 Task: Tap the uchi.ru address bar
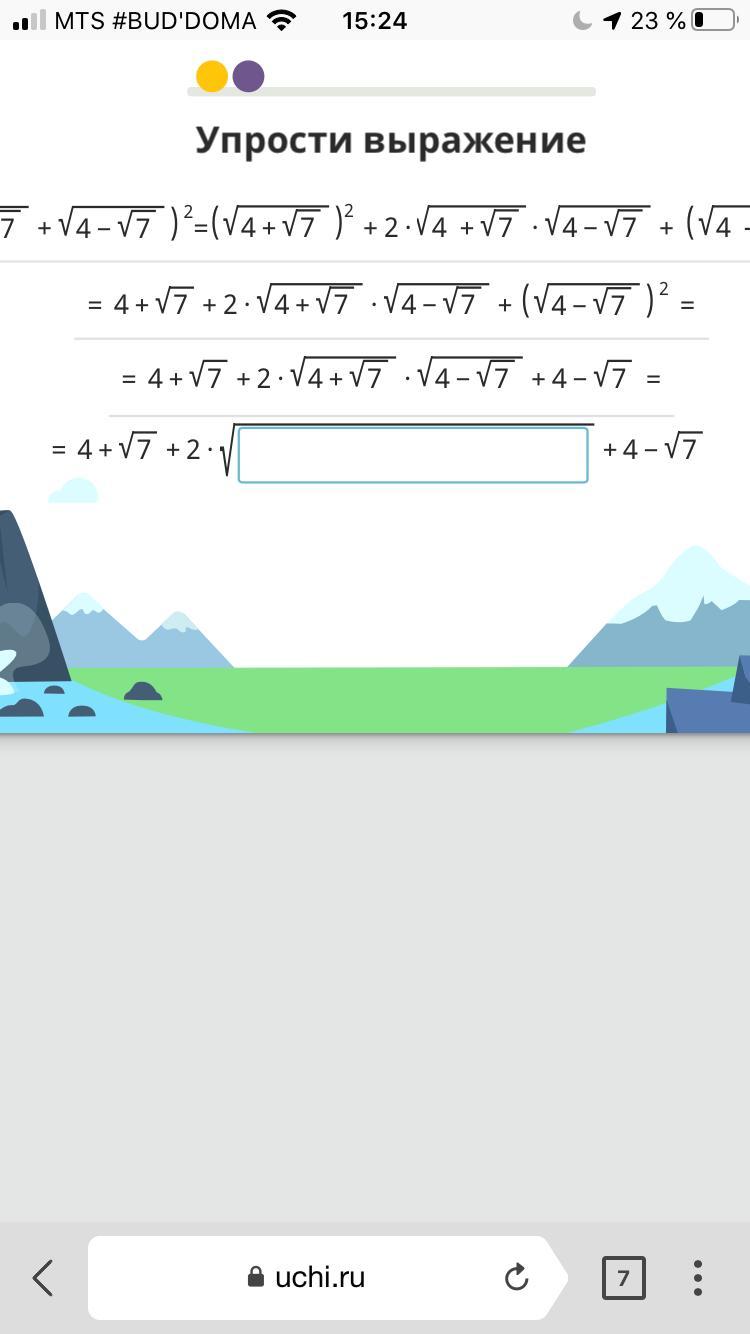coord(310,1277)
